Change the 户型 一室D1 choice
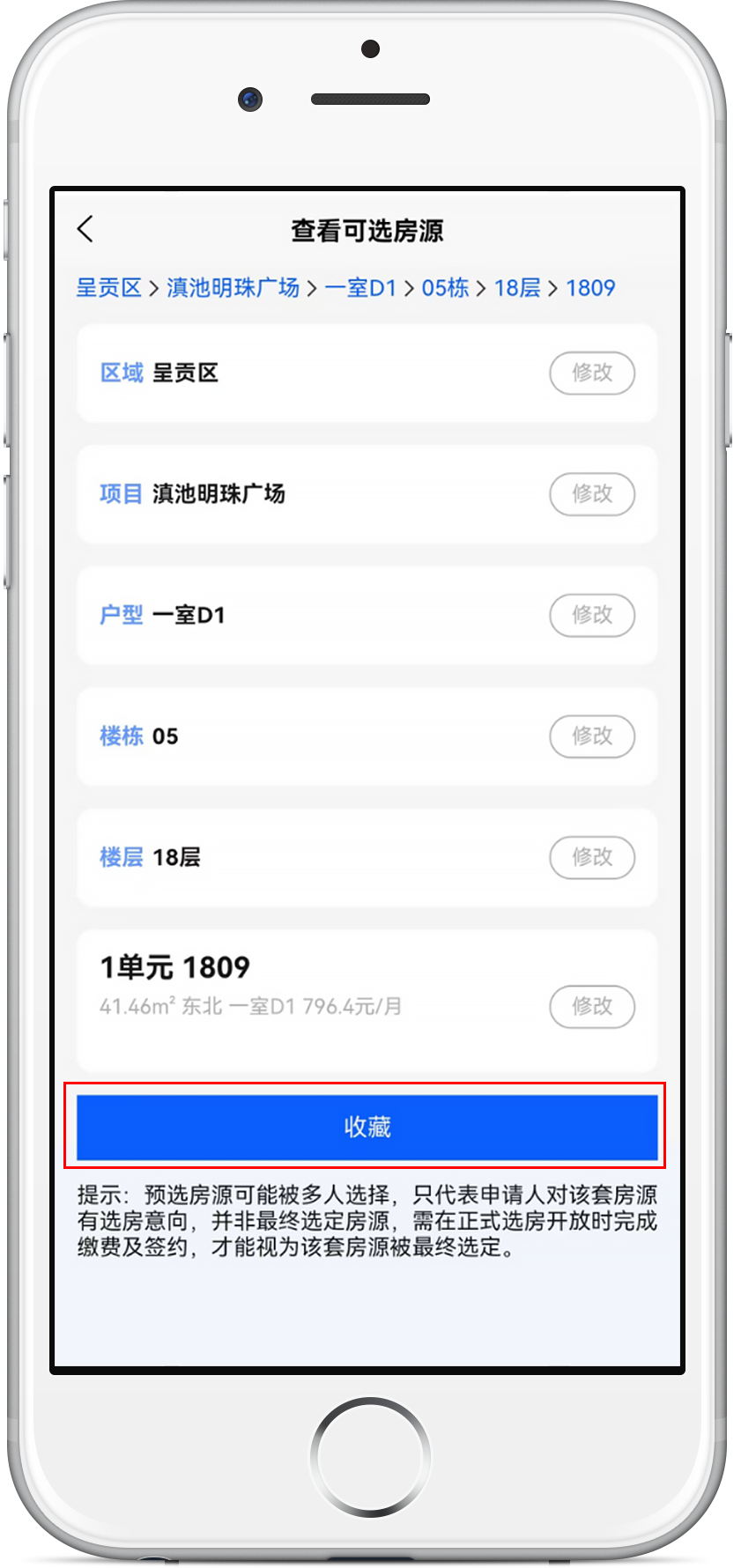This screenshot has width=741, height=1568. (591, 615)
